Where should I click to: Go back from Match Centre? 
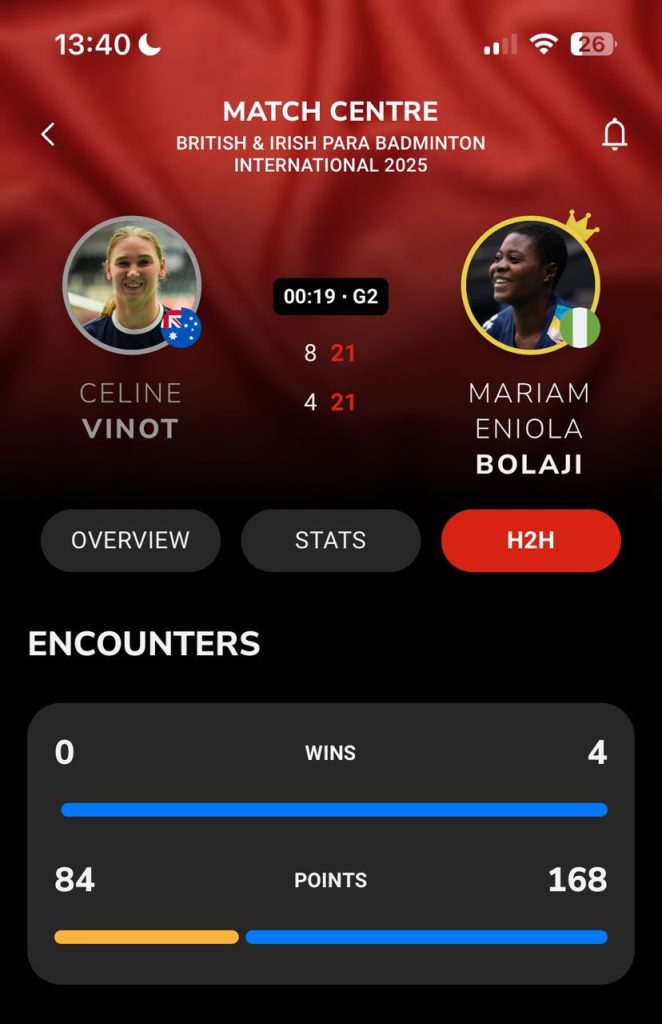tap(48, 134)
